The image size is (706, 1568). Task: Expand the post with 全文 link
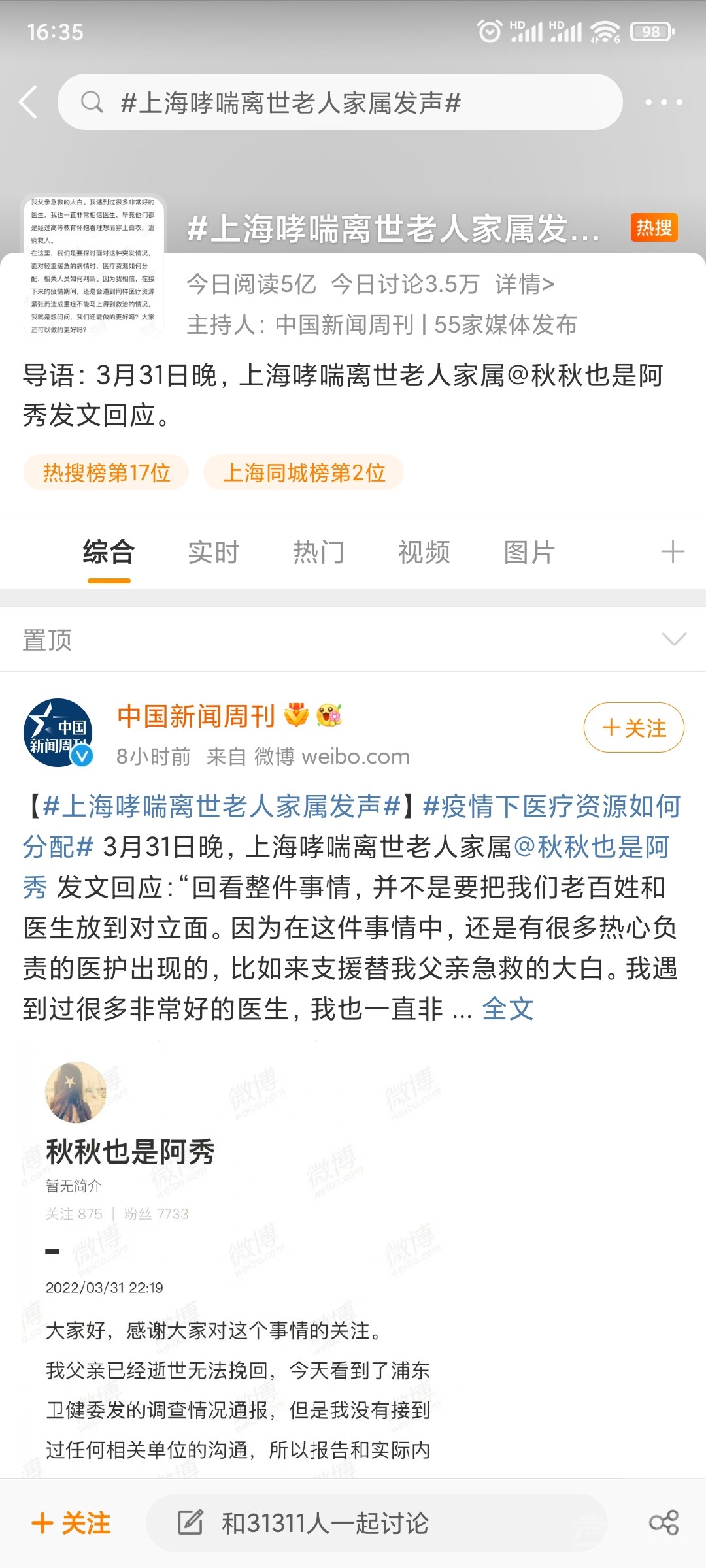click(507, 1009)
